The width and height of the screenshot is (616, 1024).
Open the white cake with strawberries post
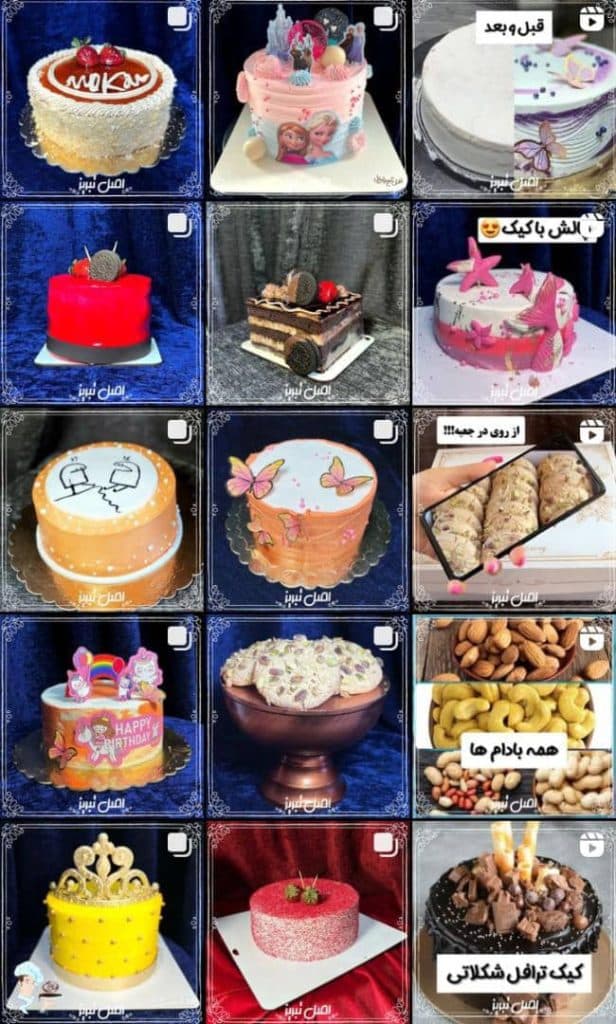[102, 98]
